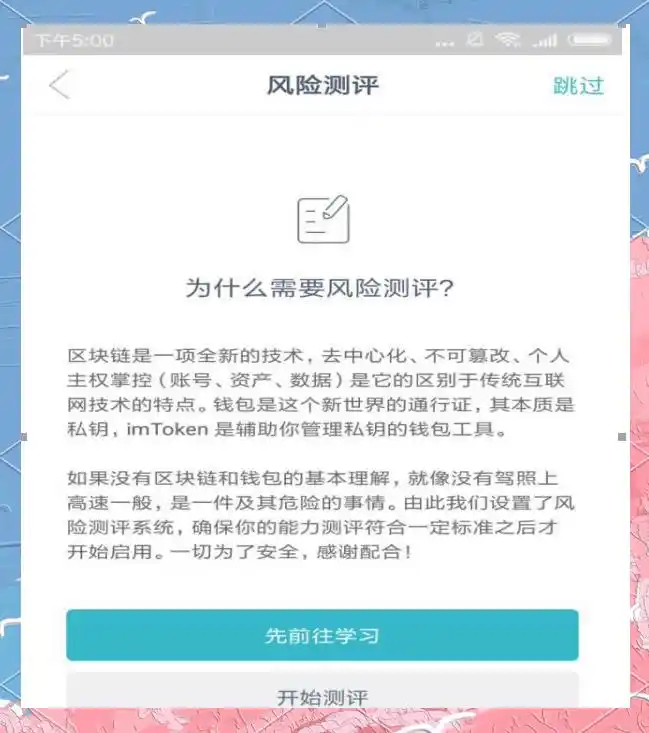This screenshot has height=733, width=649.
Task: Start the assessment with 开始测评
Action: point(322,695)
